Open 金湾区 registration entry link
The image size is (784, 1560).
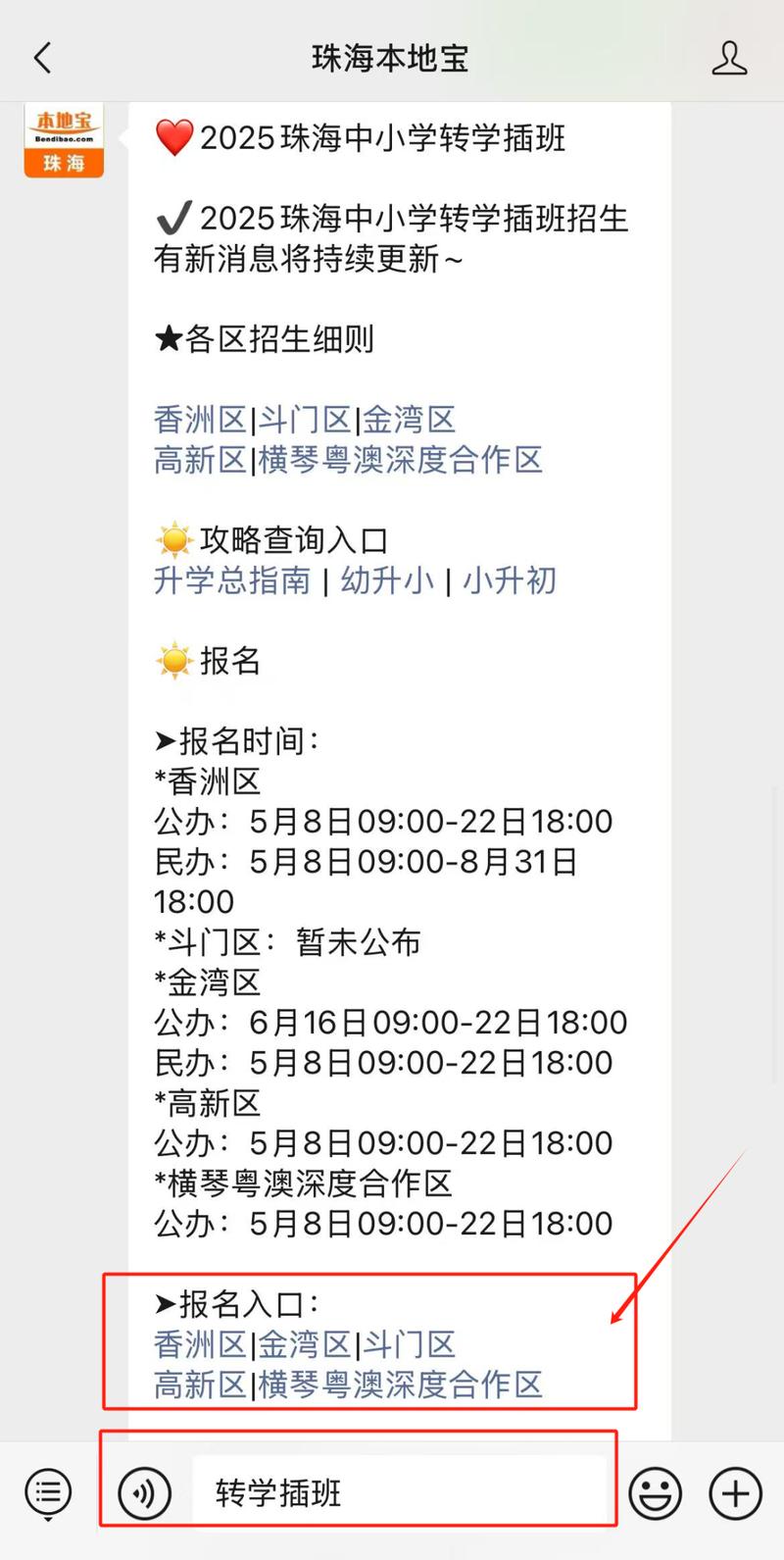click(307, 1344)
